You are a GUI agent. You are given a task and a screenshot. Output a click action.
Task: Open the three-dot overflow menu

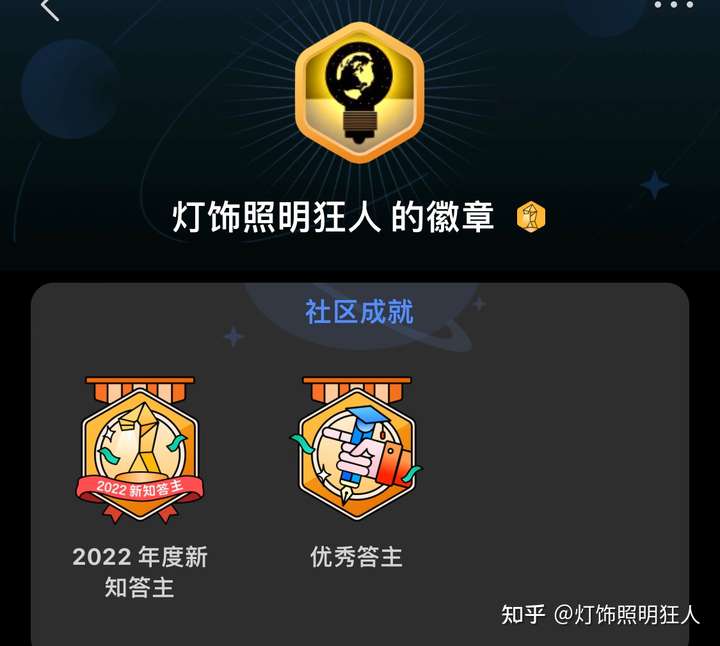[x=673, y=5]
